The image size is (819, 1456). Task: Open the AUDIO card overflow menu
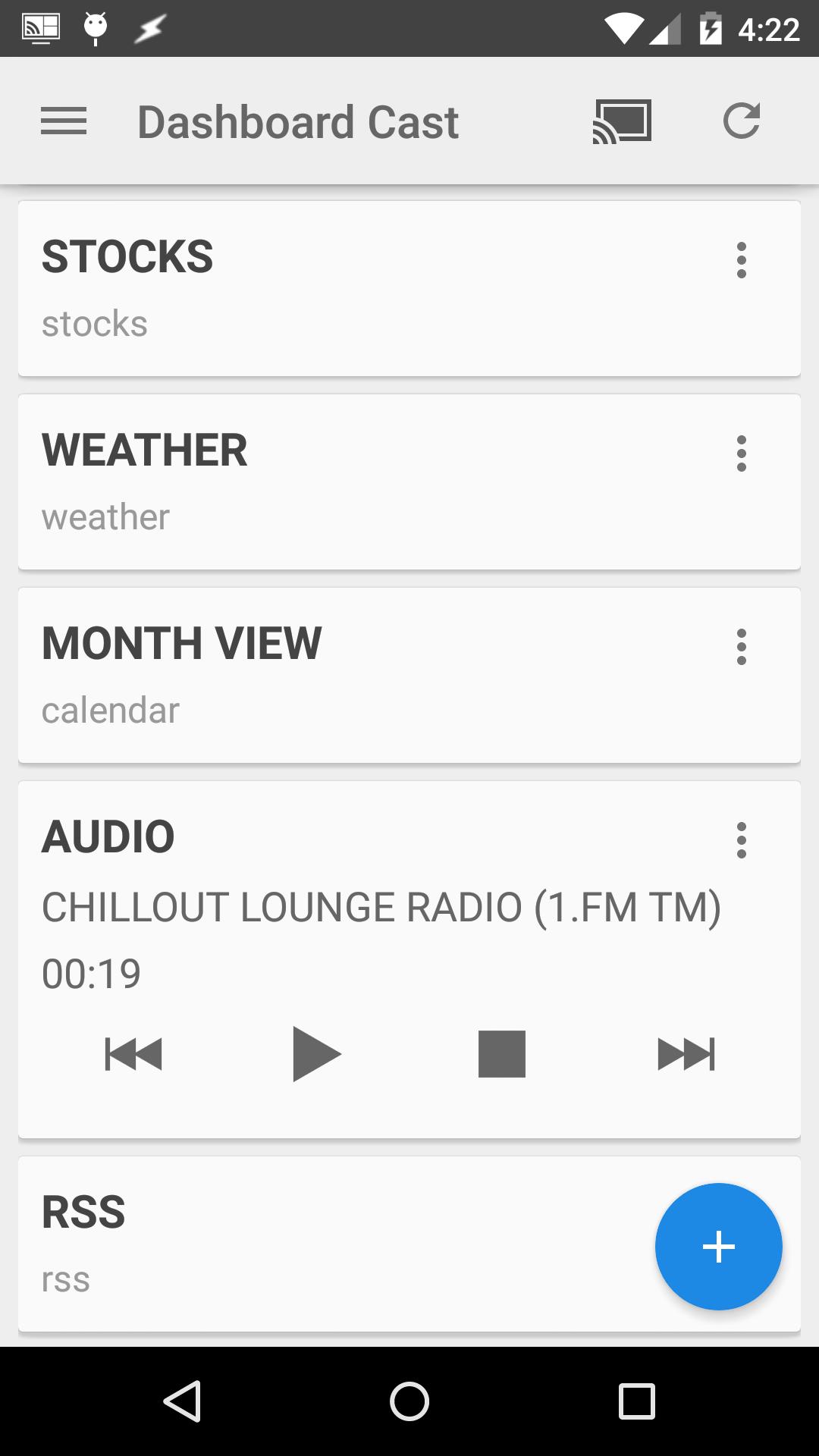[741, 840]
